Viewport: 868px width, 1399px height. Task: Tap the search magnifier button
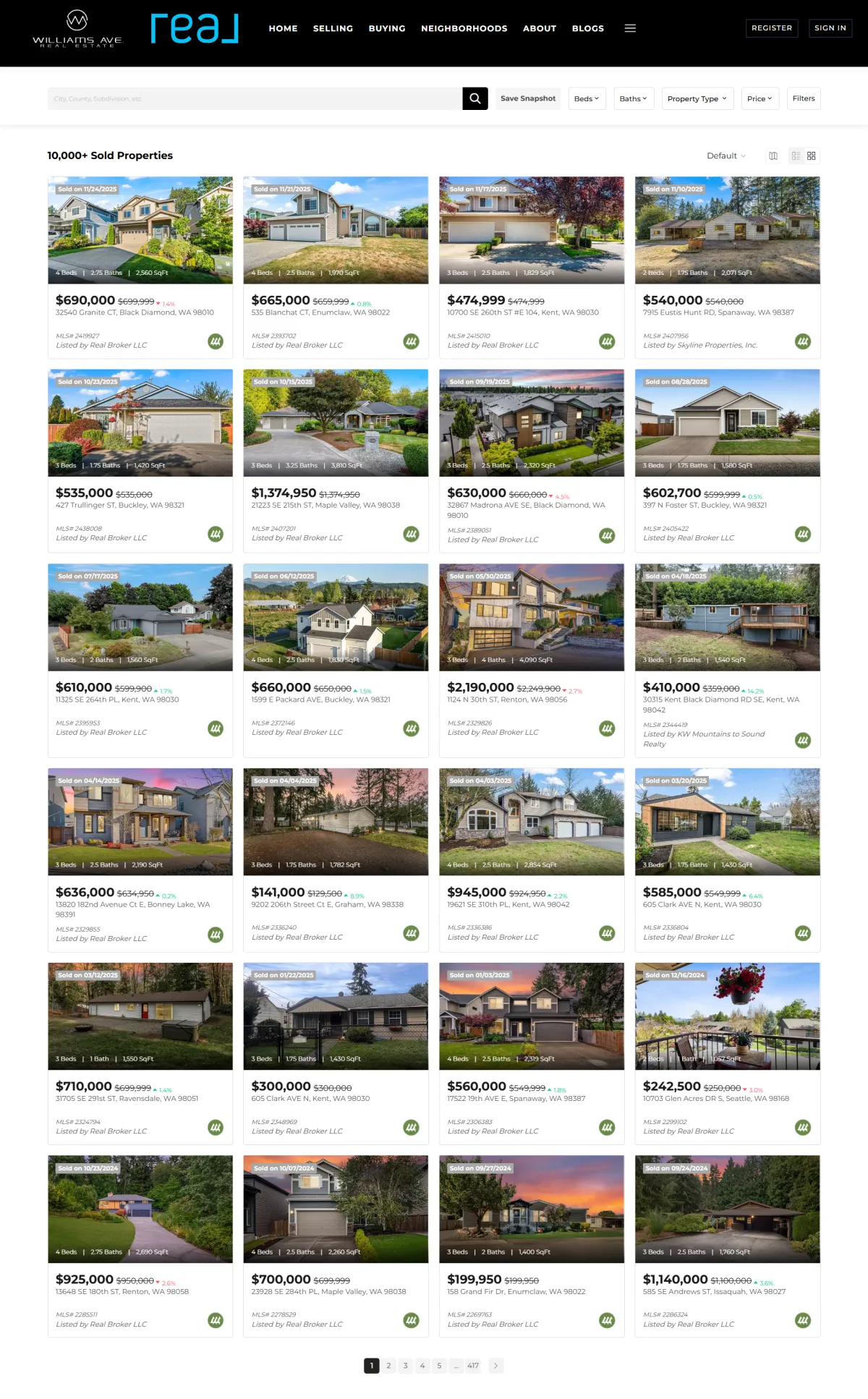475,98
